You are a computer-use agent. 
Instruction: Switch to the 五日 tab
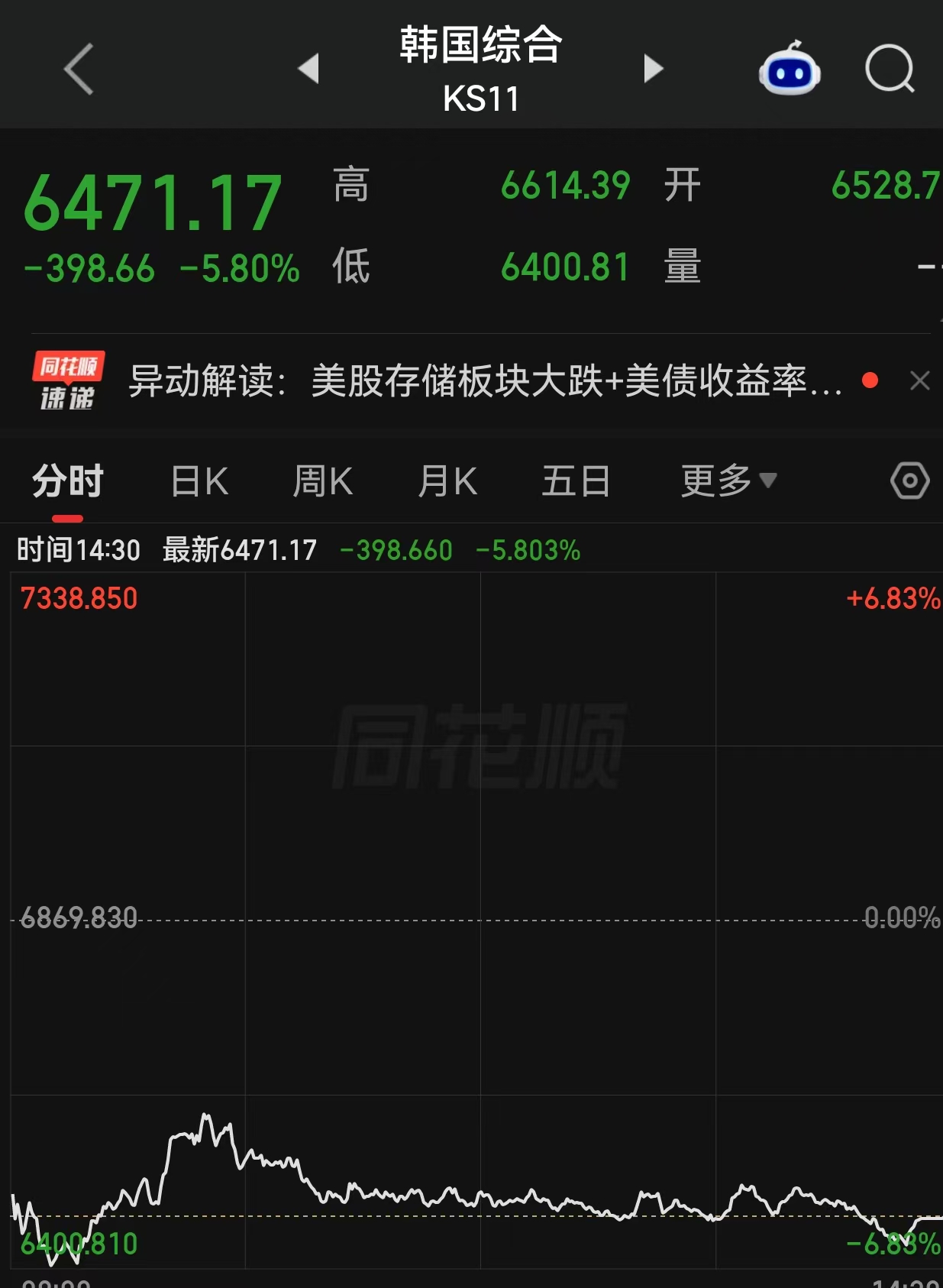[x=576, y=481]
